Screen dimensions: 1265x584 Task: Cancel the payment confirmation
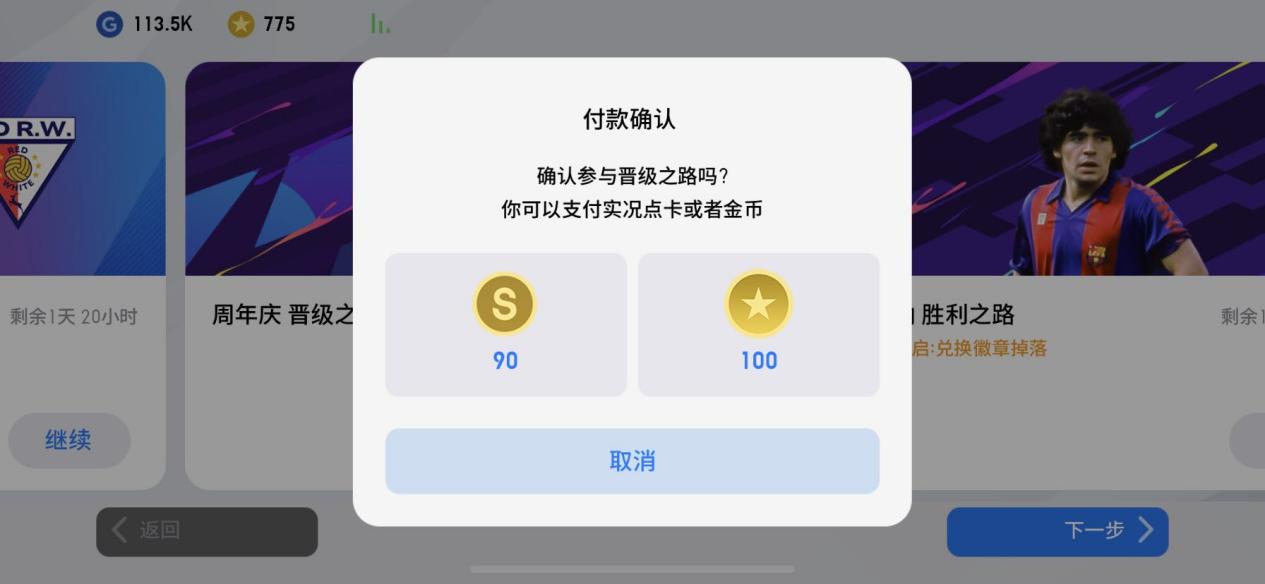[x=632, y=461]
